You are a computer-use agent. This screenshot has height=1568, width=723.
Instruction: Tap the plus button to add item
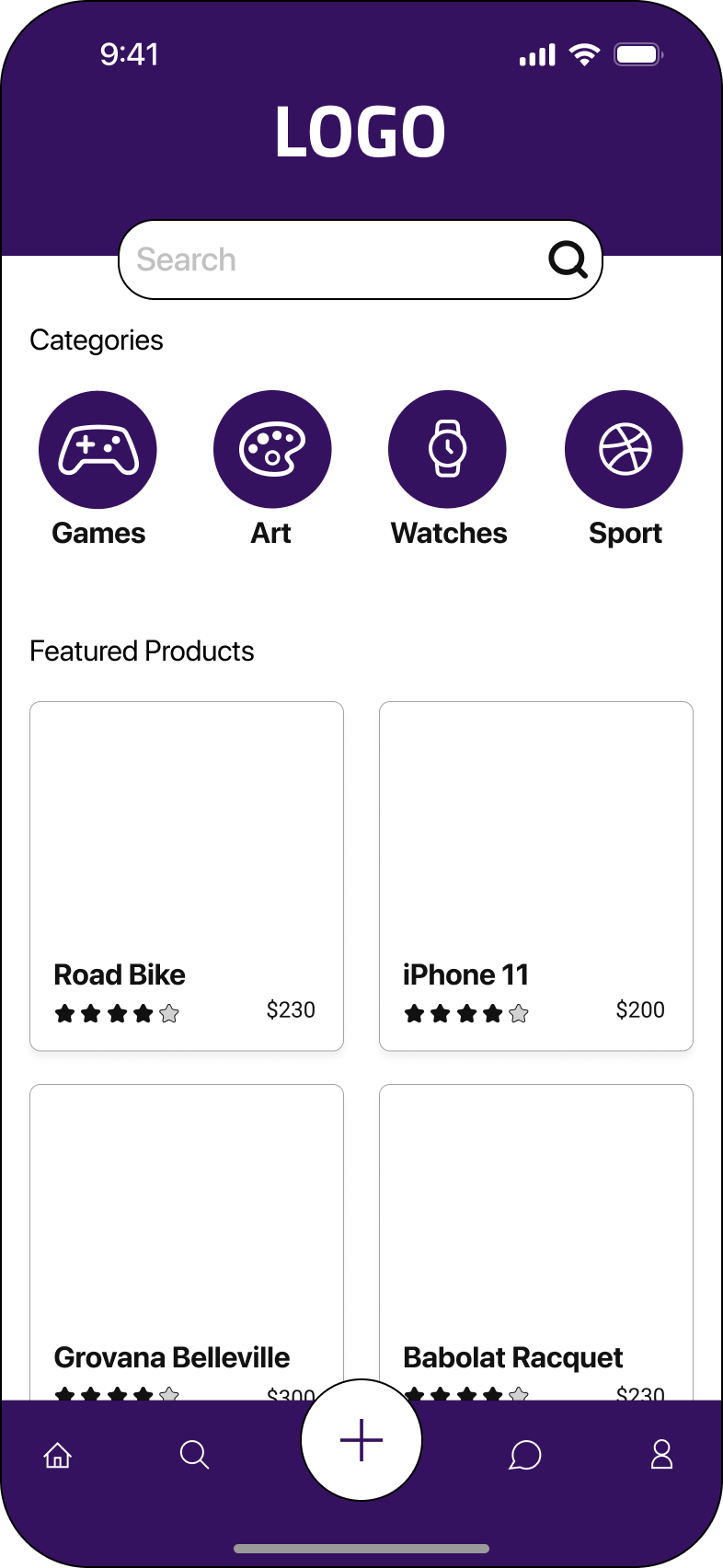(x=361, y=1440)
